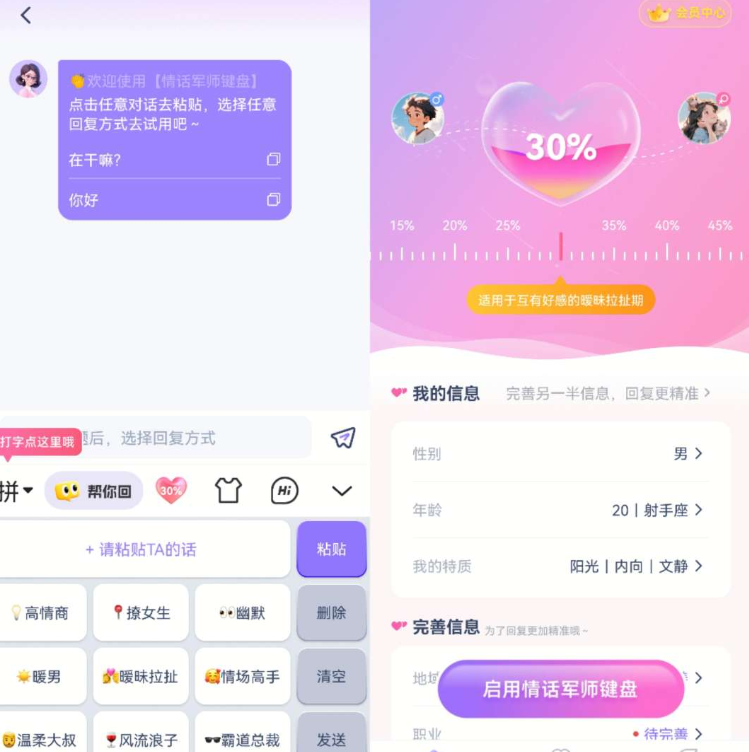The image size is (749, 752).
Task: Tap the 清空 key
Action: [331, 676]
